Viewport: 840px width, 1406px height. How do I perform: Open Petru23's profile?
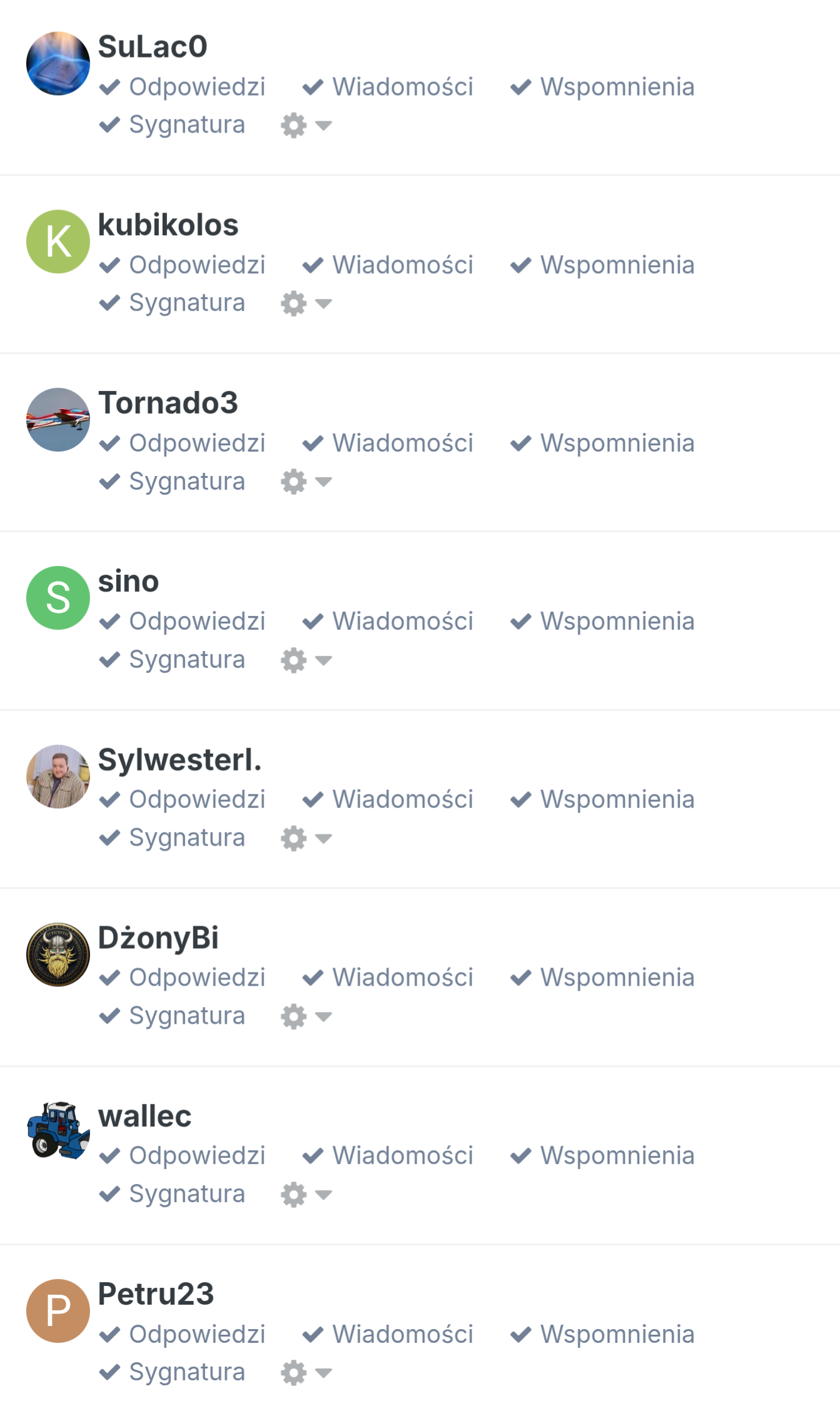pos(156,1294)
